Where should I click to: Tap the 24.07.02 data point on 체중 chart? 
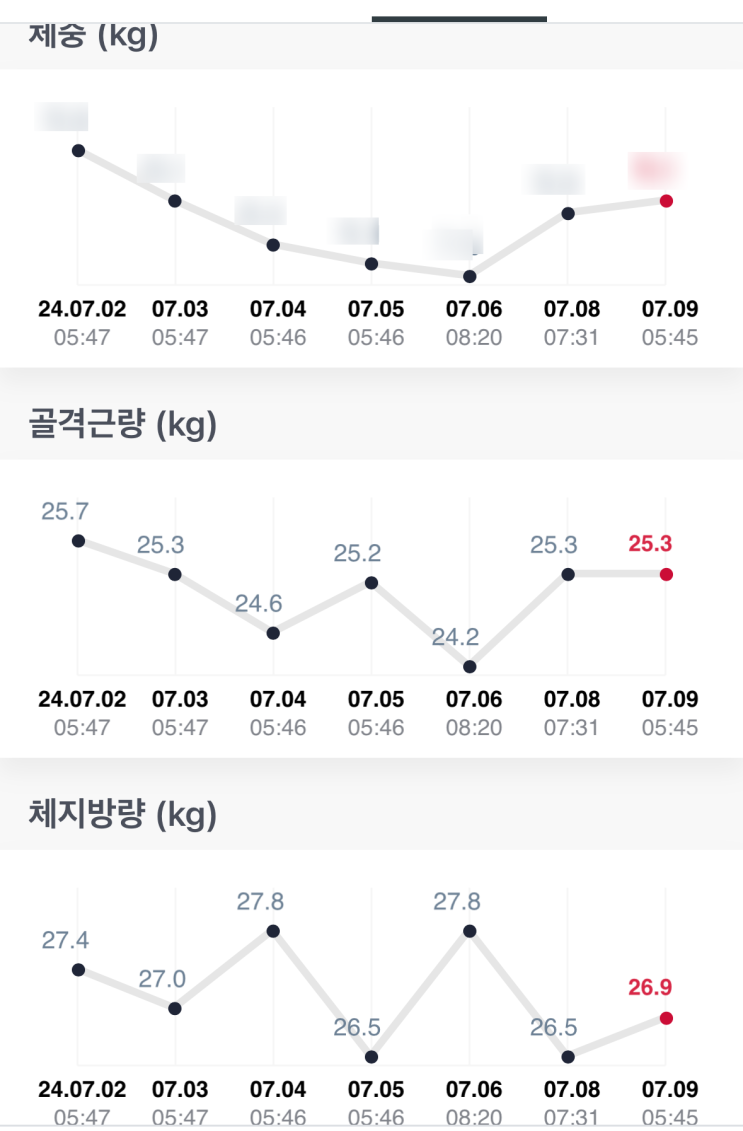point(78,151)
